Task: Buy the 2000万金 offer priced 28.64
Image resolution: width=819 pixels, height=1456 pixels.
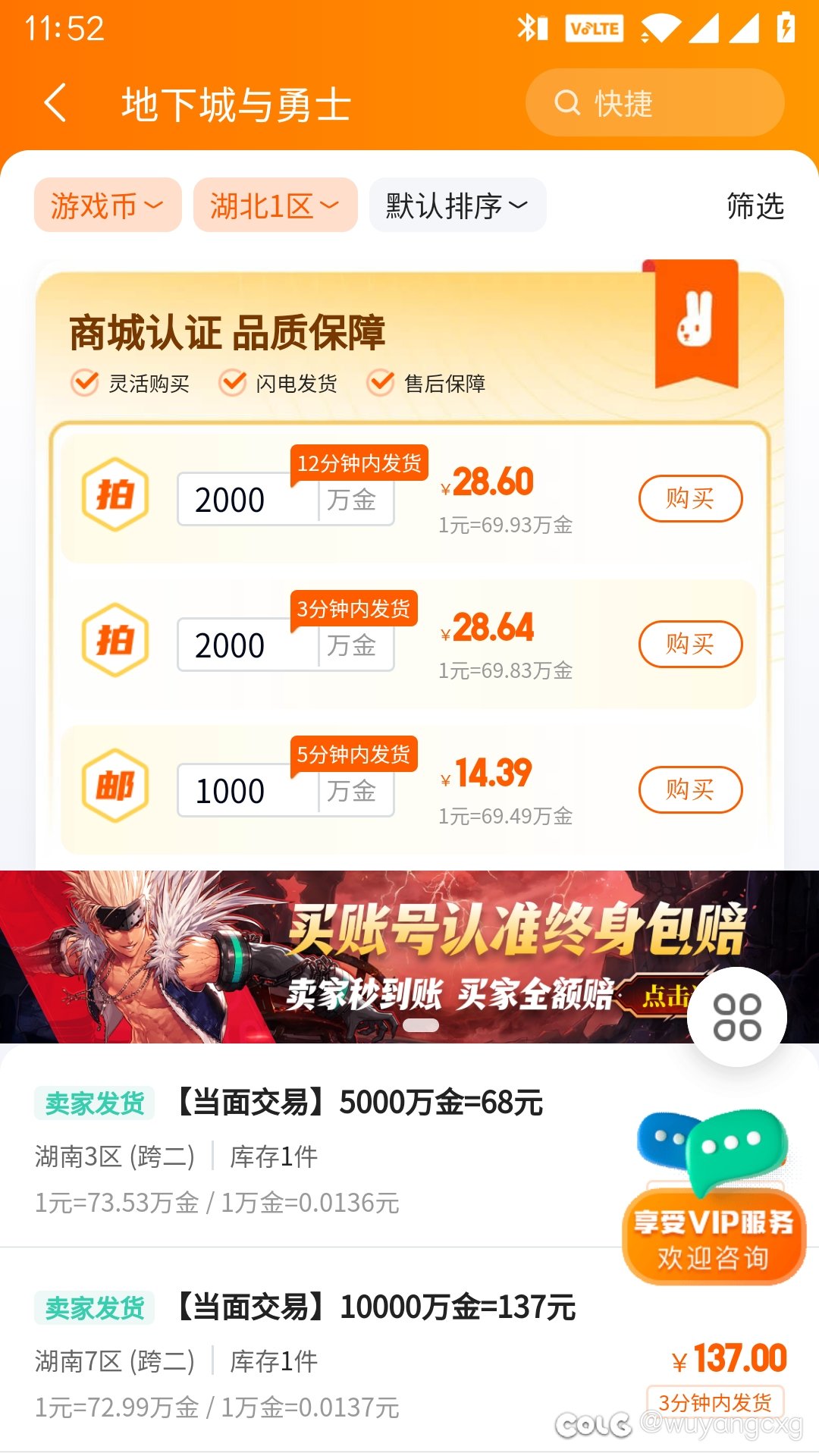Action: [x=690, y=644]
